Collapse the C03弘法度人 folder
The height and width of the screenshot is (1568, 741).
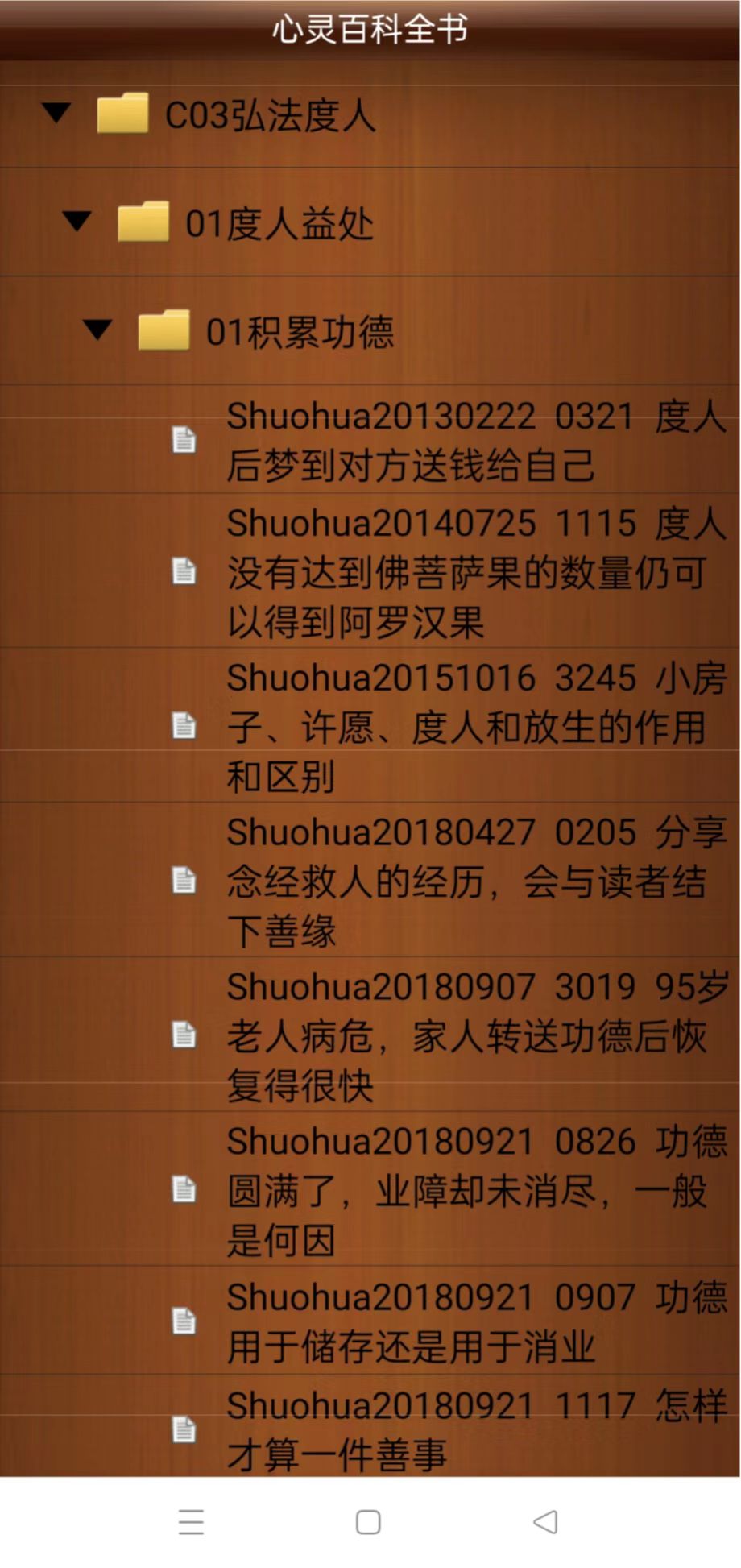(56, 113)
